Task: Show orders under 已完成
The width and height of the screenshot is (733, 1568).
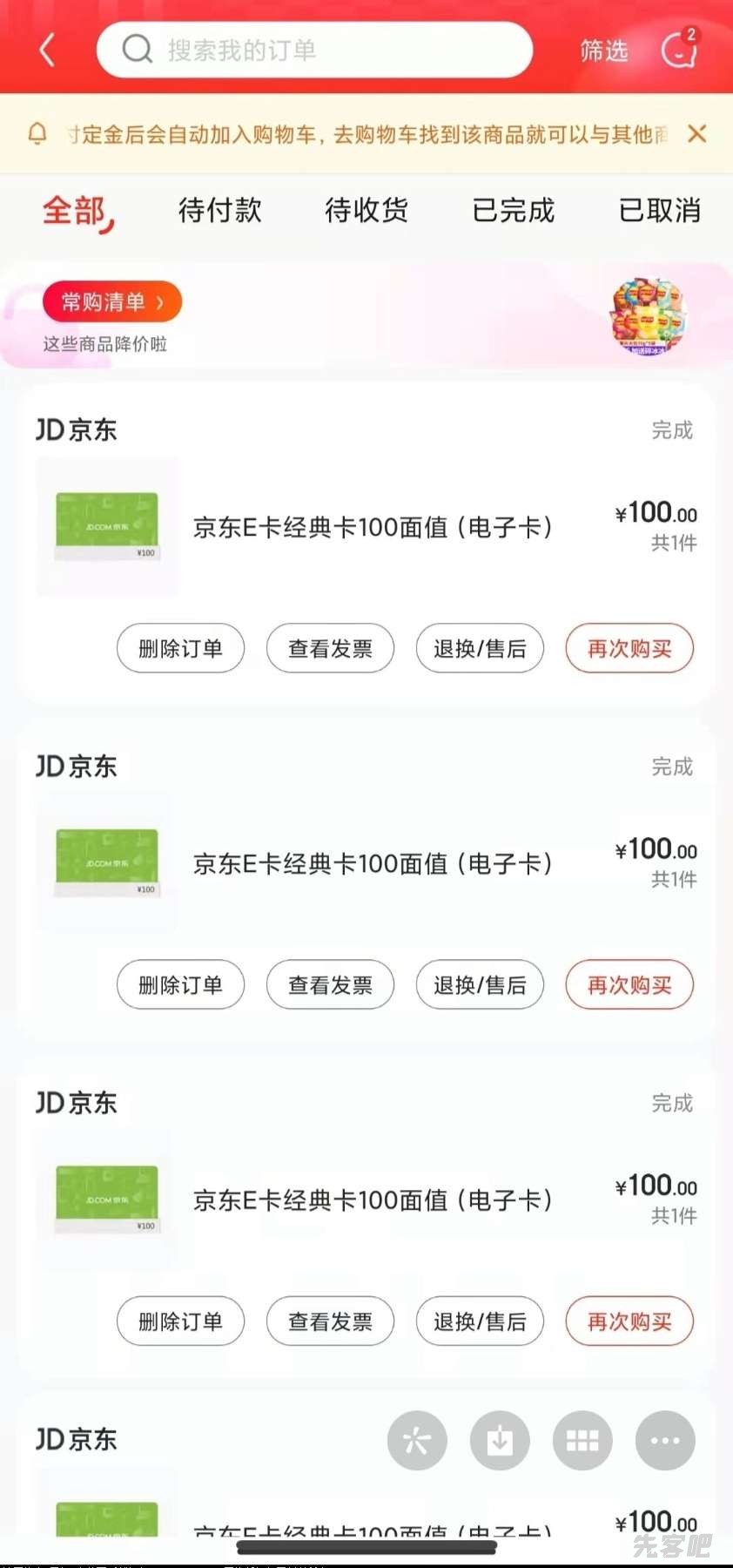Action: [513, 211]
